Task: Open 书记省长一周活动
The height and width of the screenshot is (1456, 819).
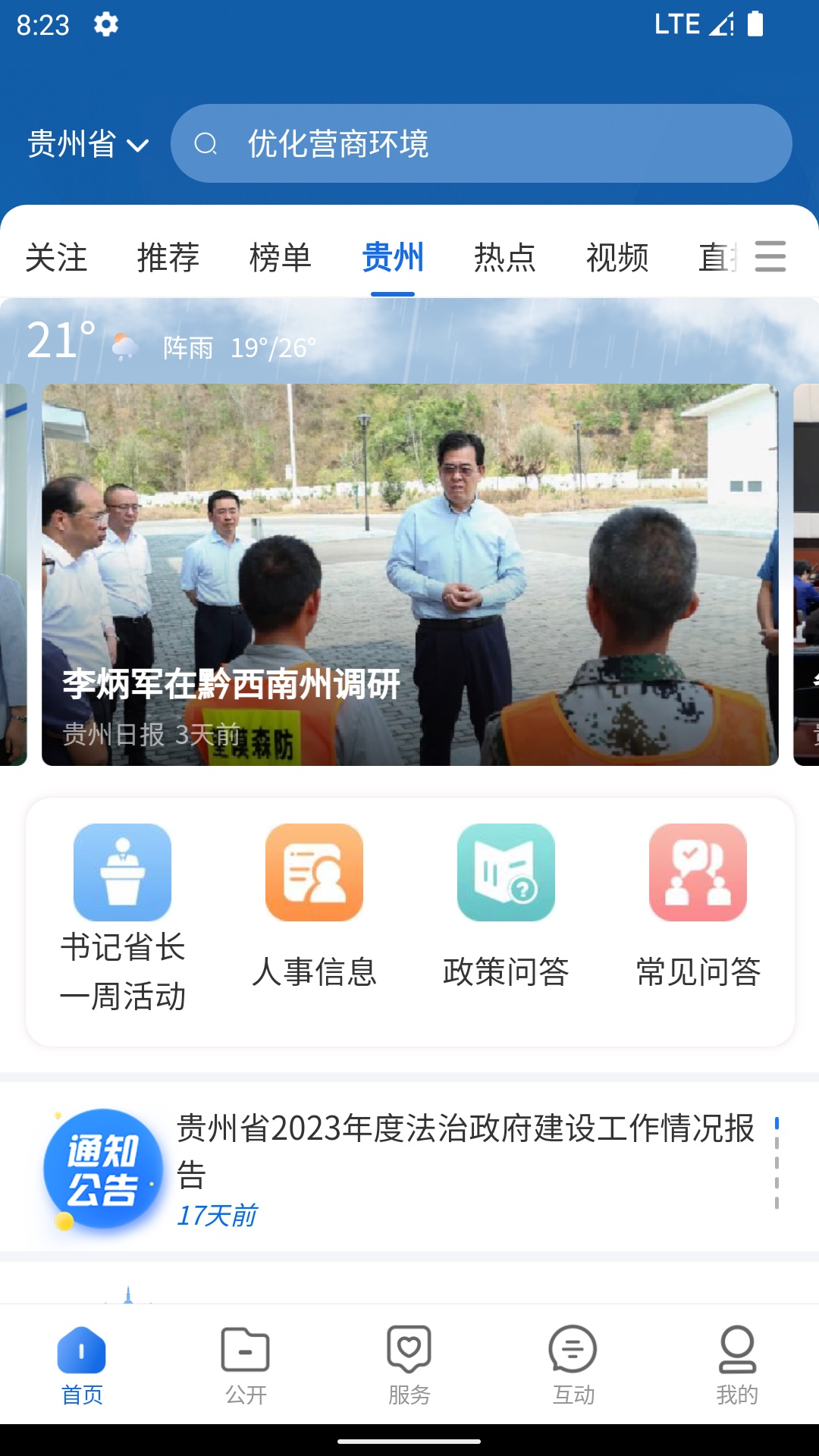Action: [x=123, y=919]
